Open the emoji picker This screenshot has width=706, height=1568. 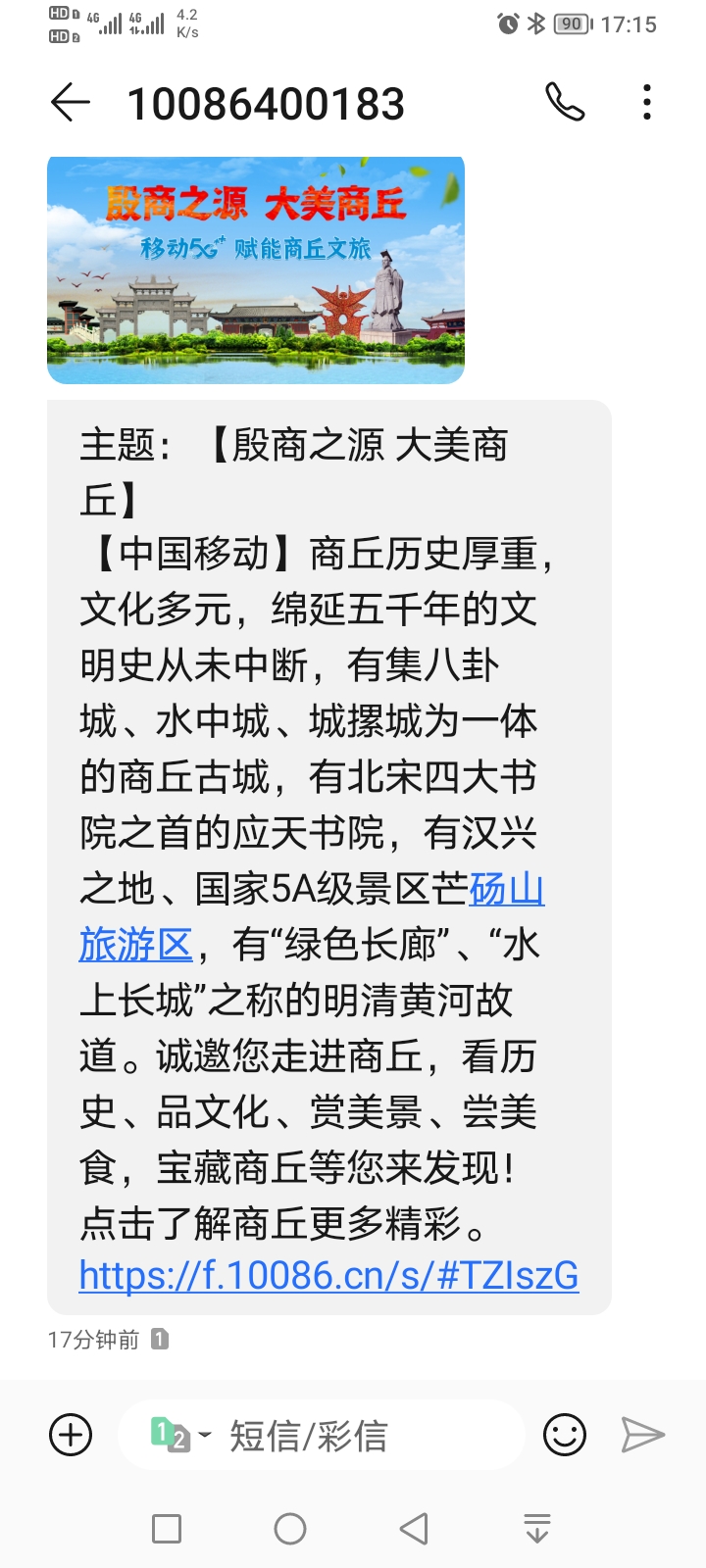click(x=565, y=1436)
